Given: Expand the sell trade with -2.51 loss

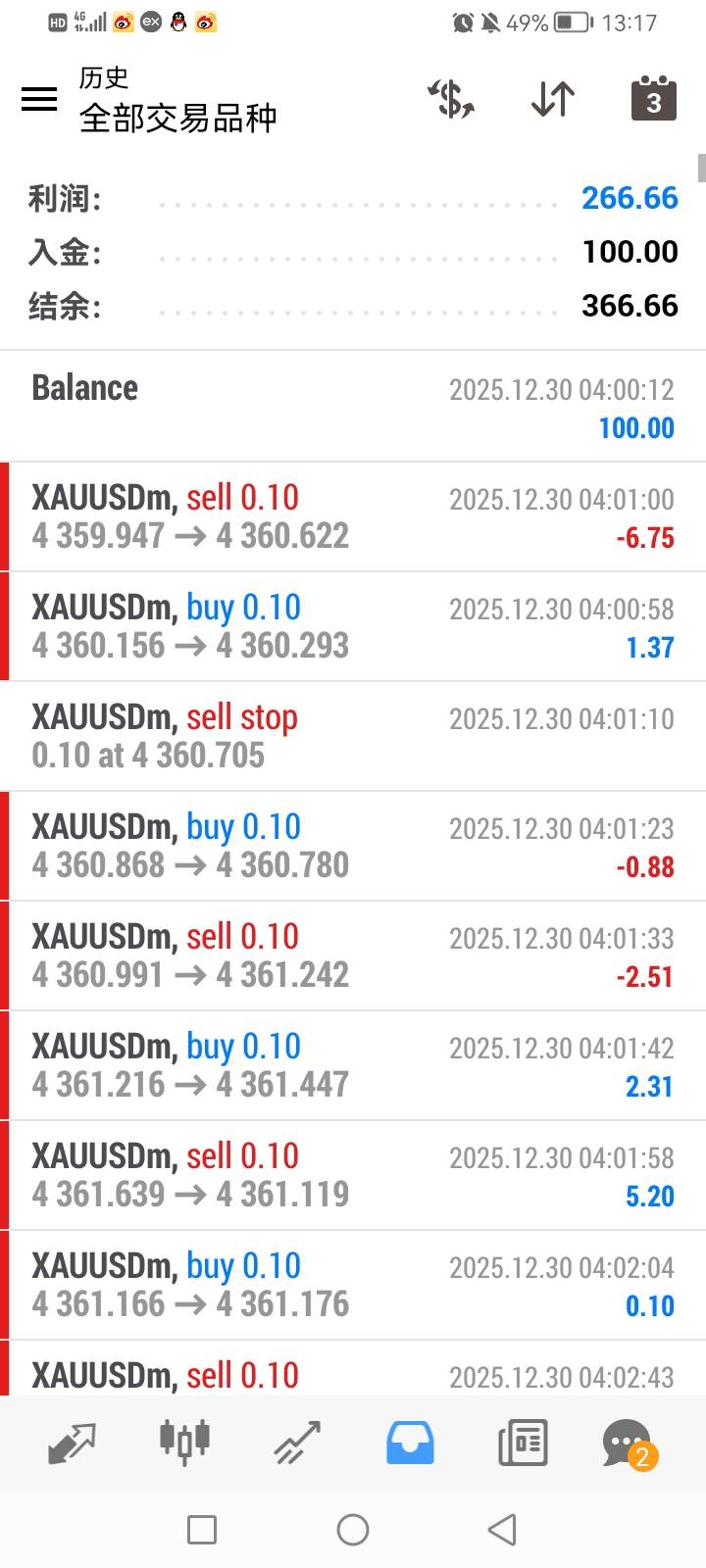Looking at the screenshot, I should click(353, 955).
